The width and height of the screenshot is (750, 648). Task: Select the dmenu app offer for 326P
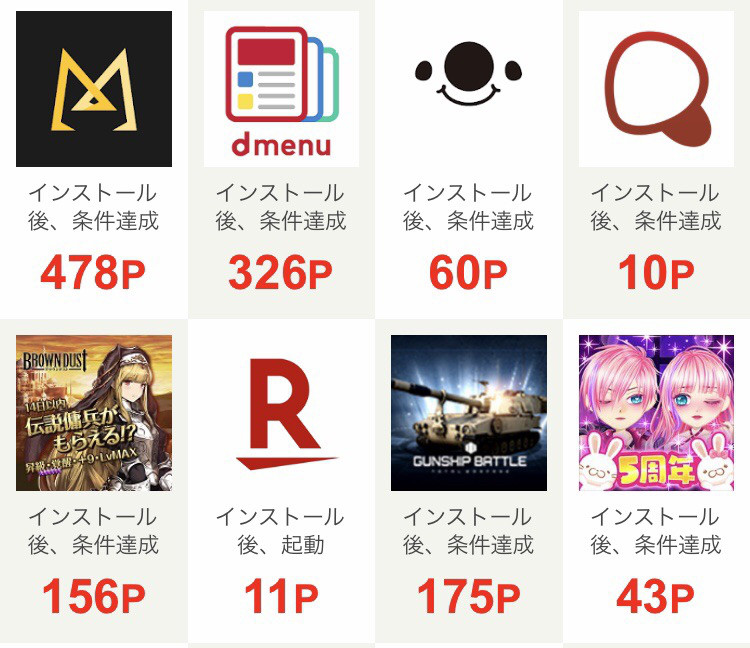click(x=281, y=89)
